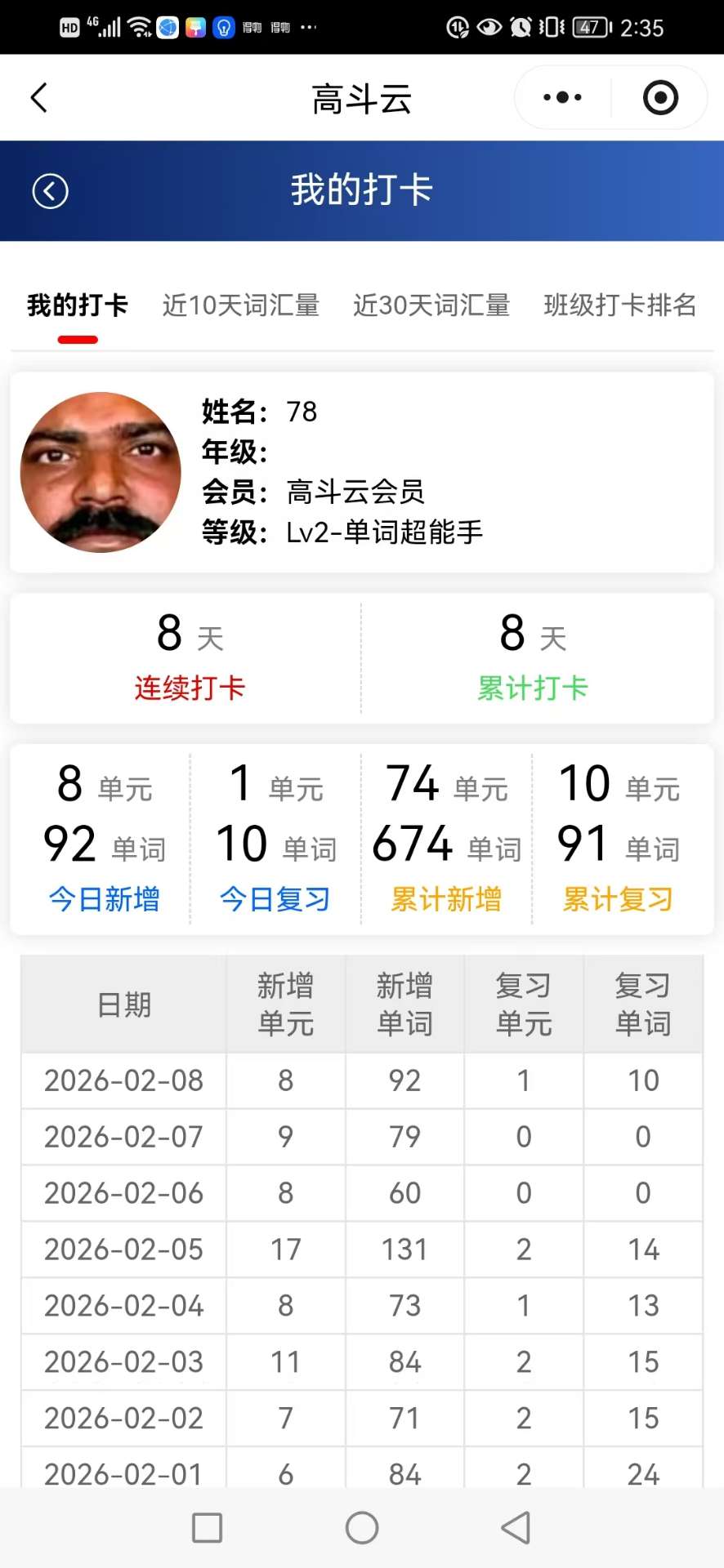
Task: Close the mini program with the circle button
Action: 660,97
